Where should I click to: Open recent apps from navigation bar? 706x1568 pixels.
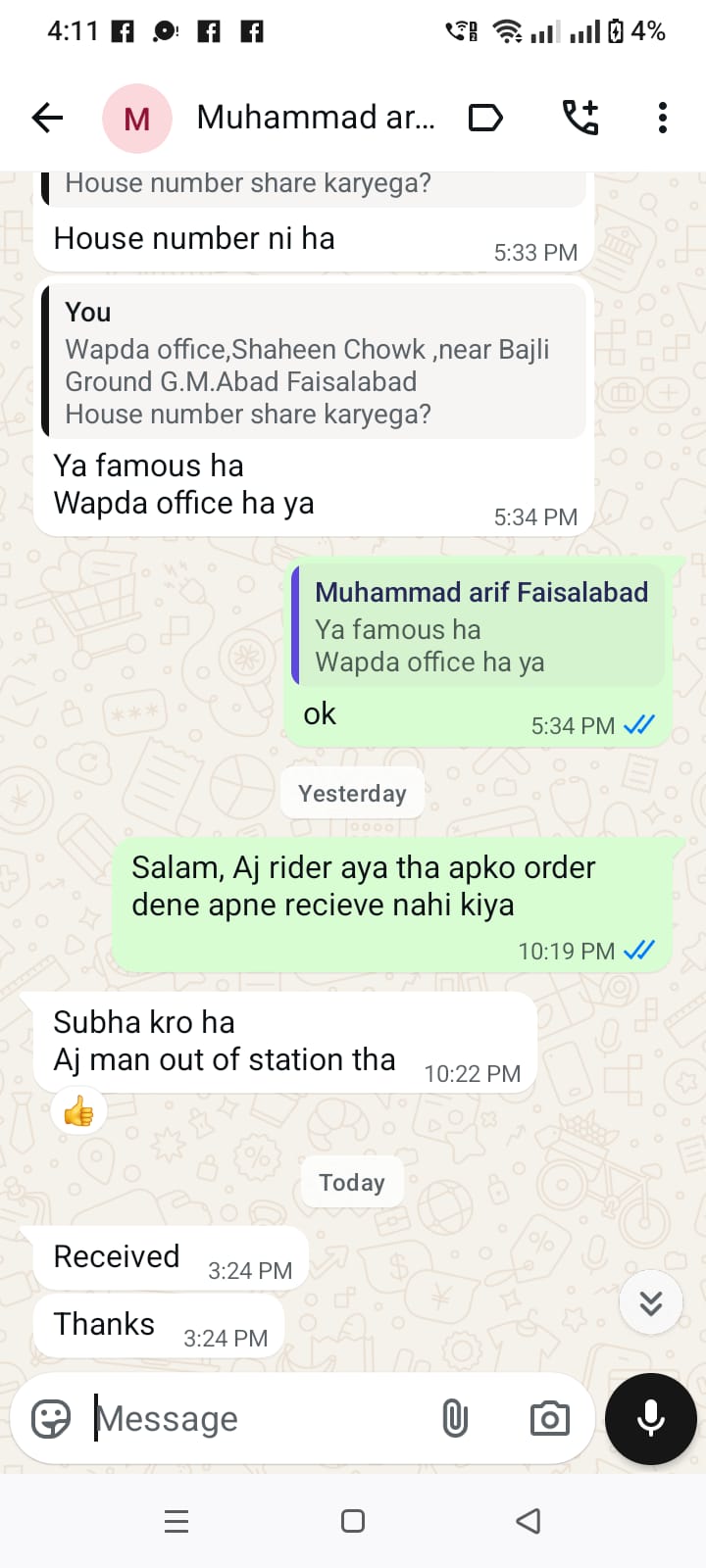(x=176, y=1521)
